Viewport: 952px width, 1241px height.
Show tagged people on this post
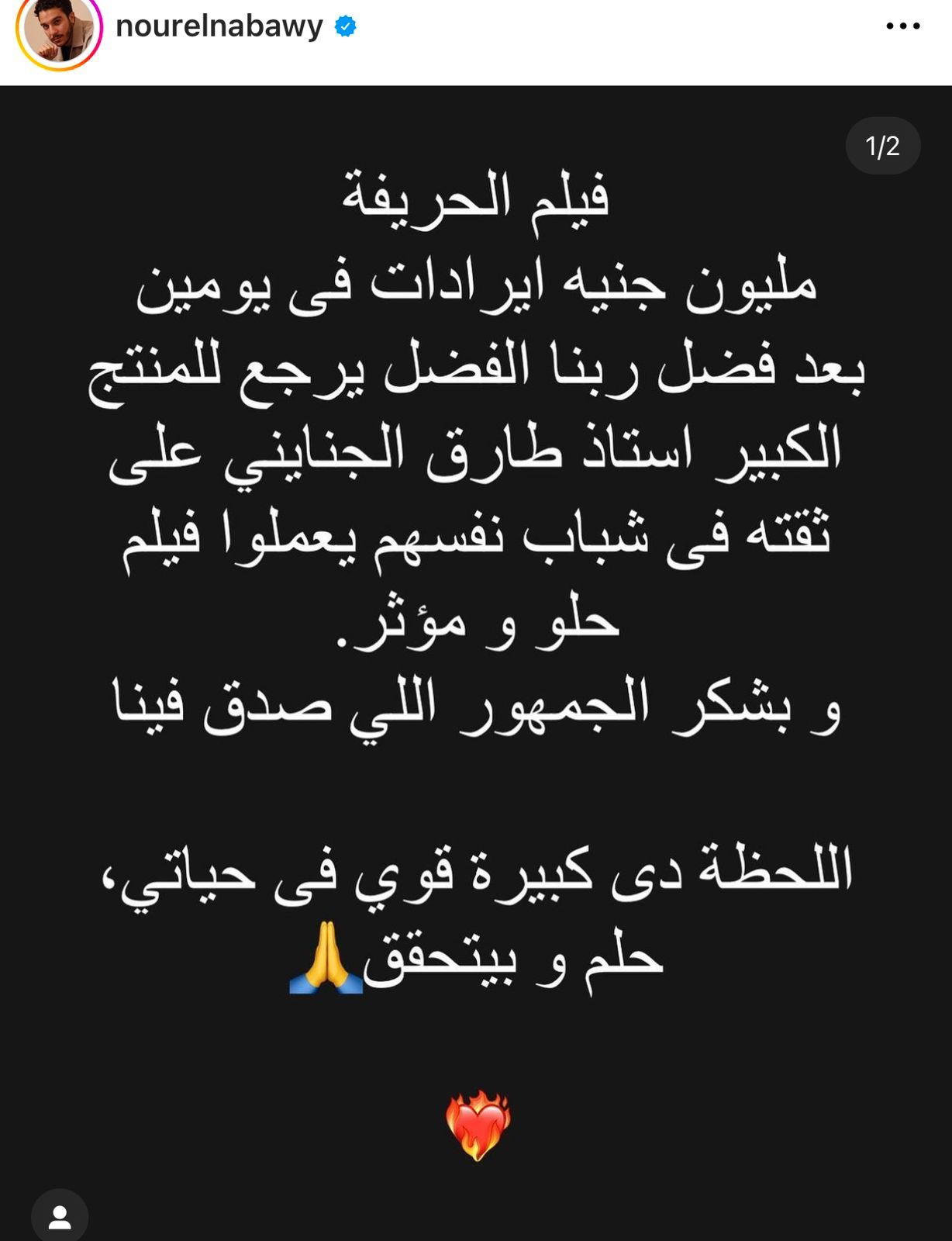60,1215
